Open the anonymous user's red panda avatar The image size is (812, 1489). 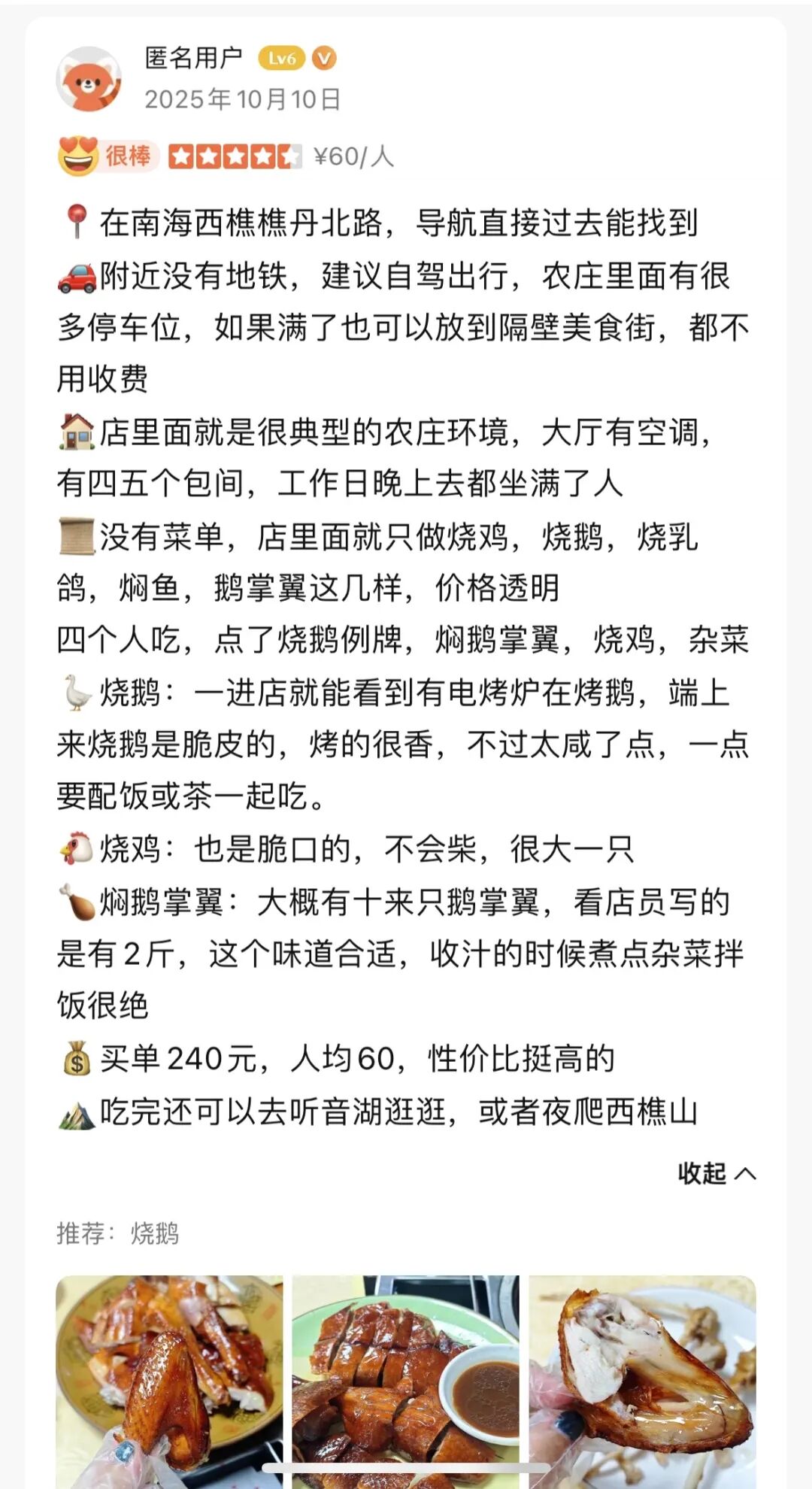pyautogui.click(x=89, y=80)
